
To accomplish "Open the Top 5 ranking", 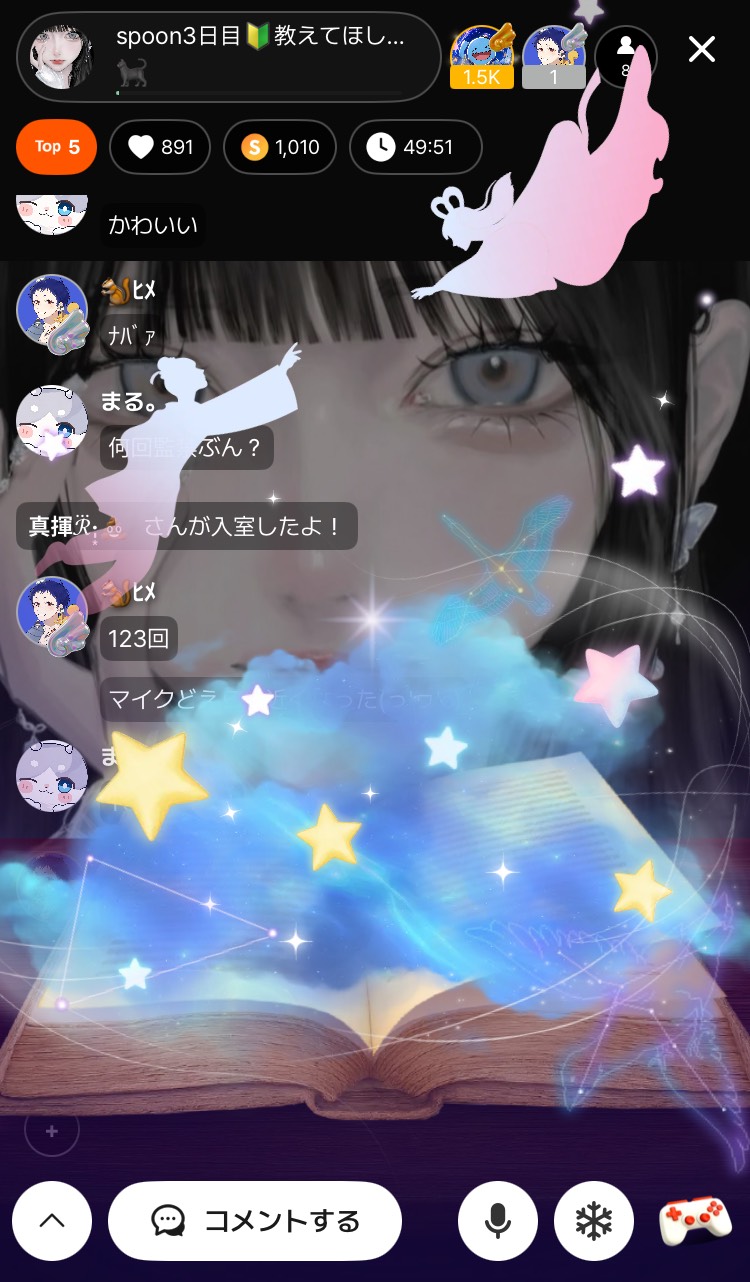I will click(x=56, y=147).
